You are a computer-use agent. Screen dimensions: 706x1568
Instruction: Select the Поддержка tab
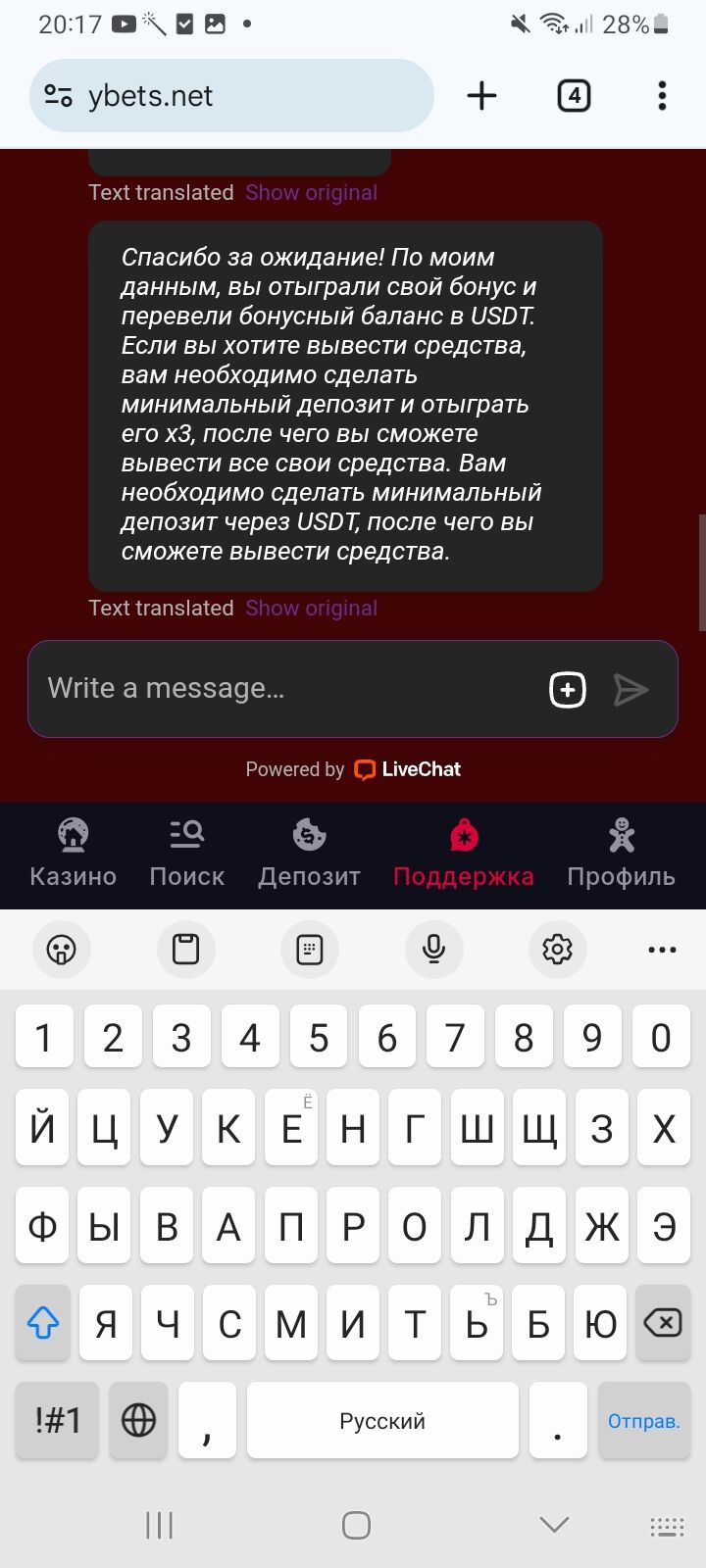click(463, 855)
